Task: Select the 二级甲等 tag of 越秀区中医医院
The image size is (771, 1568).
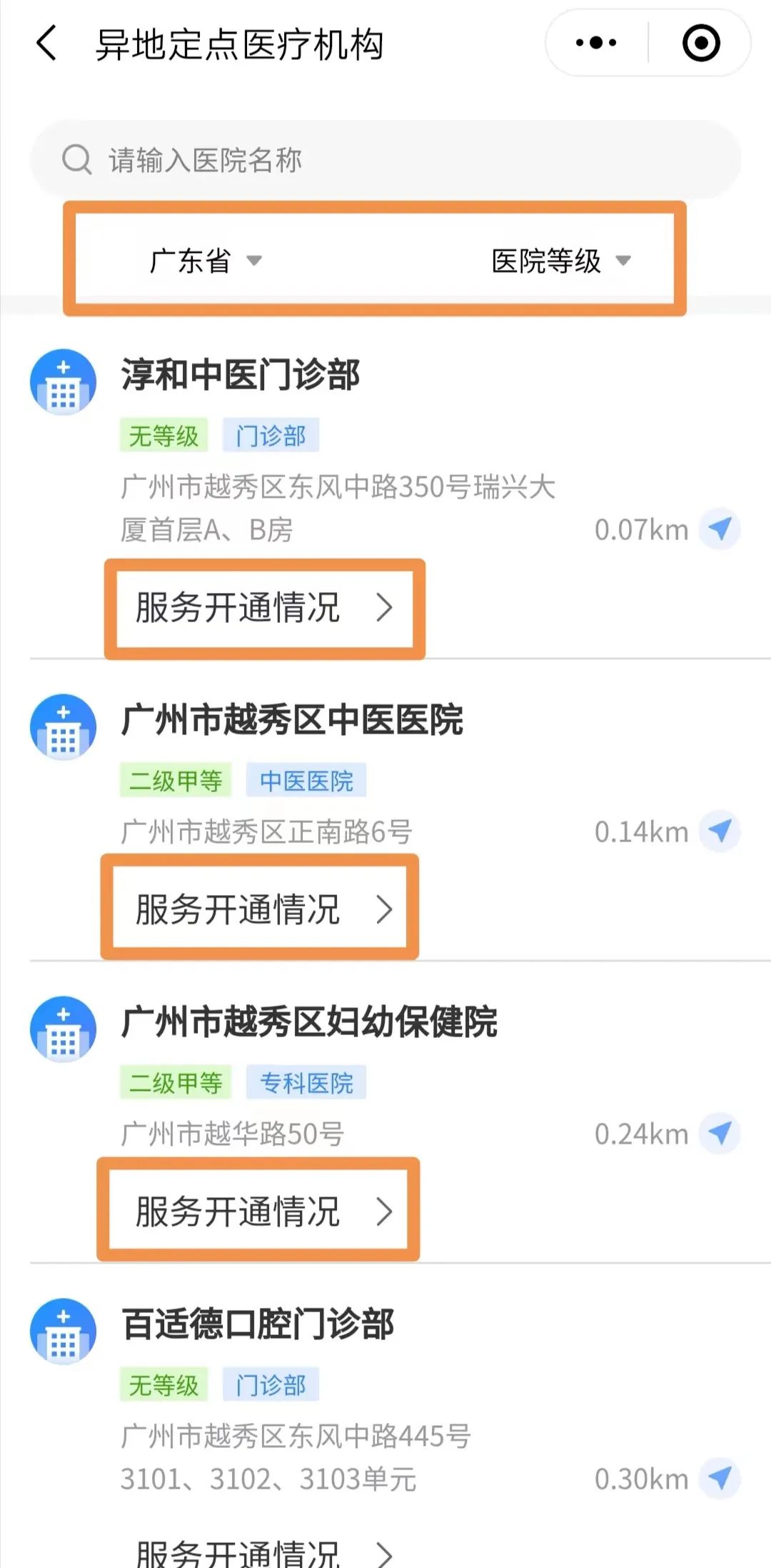Action: (176, 781)
